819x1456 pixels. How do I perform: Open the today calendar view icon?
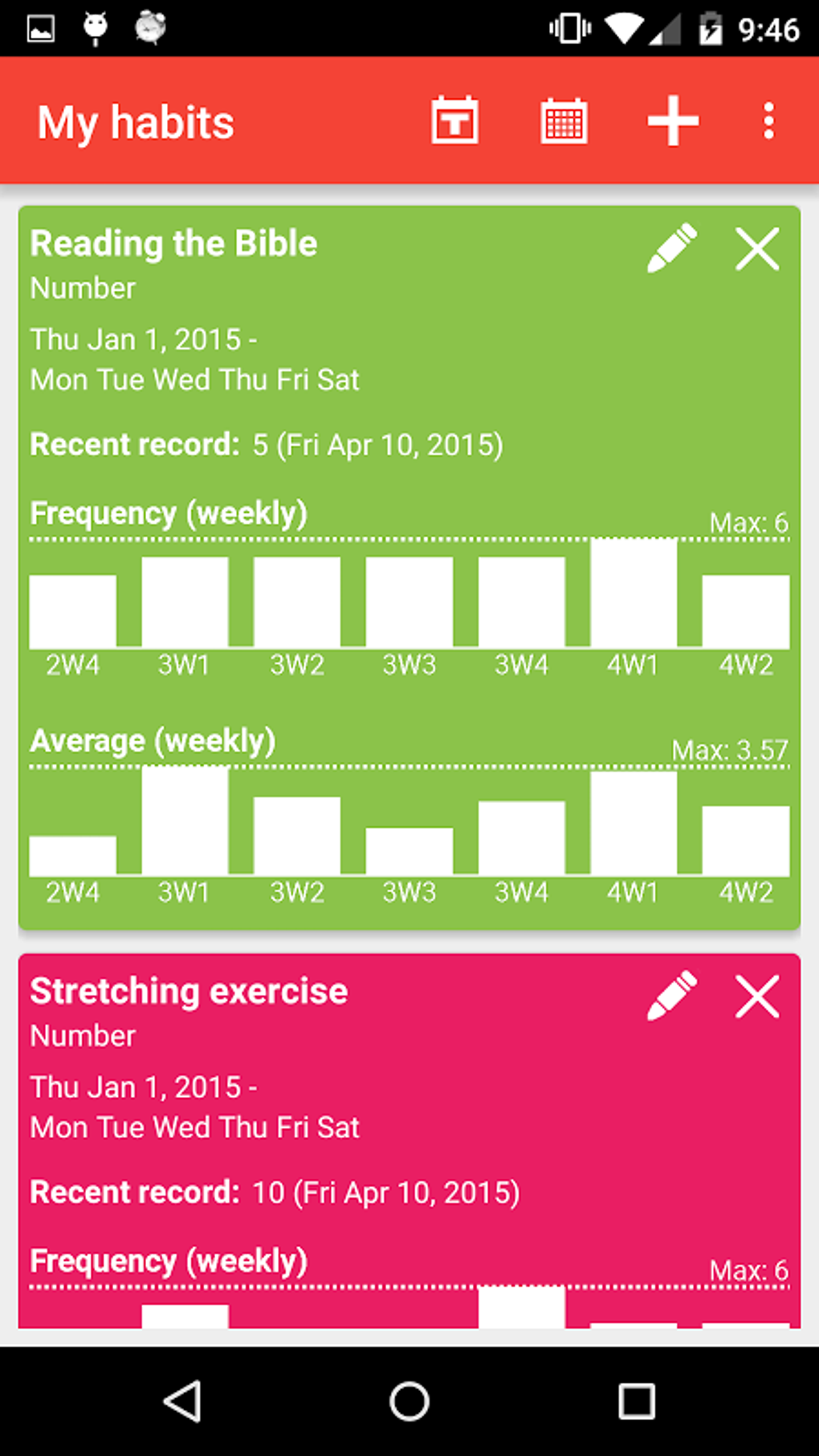(x=454, y=121)
